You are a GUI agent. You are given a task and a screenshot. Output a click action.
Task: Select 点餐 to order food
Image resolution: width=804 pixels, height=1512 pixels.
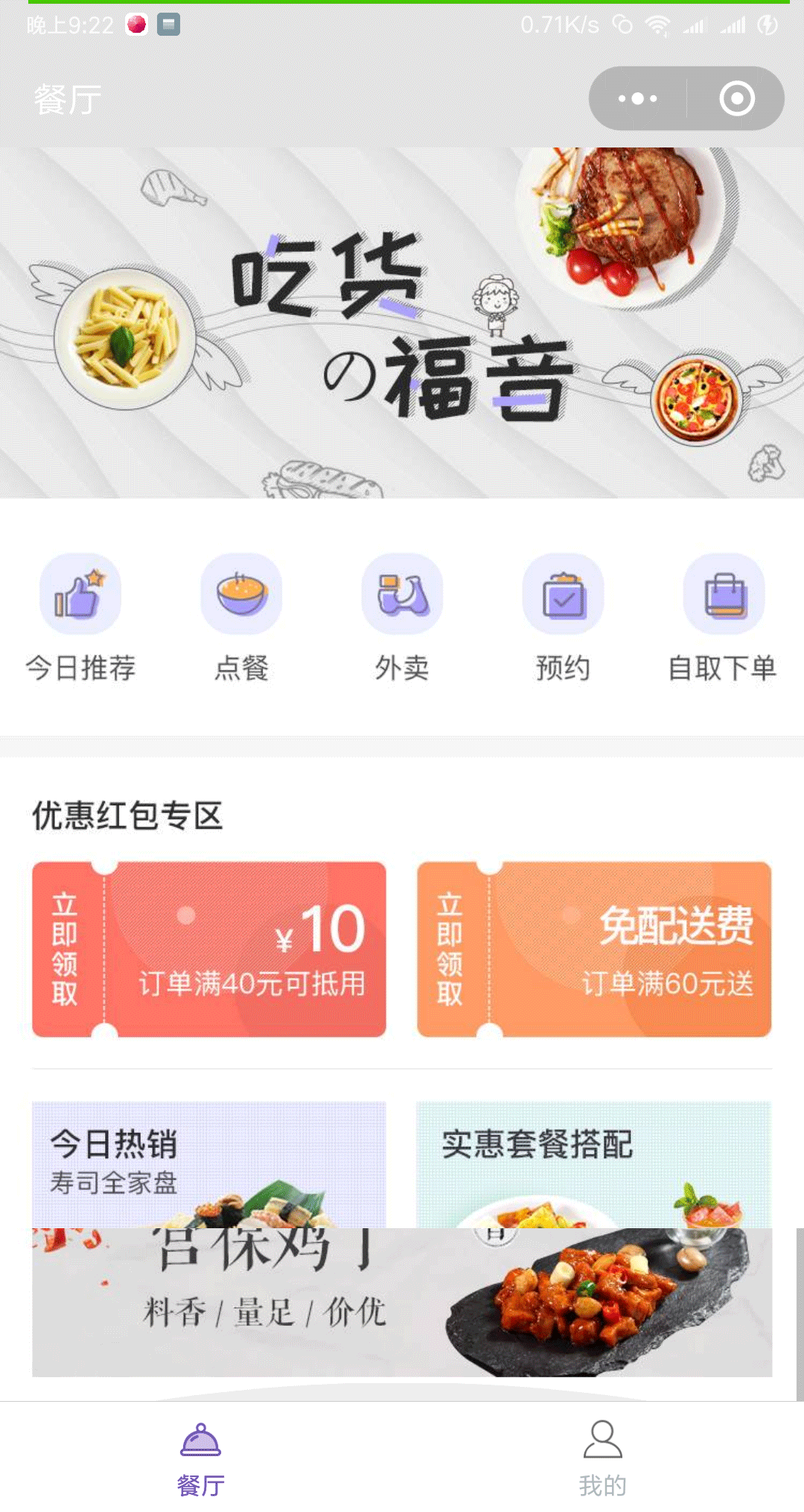tap(241, 617)
